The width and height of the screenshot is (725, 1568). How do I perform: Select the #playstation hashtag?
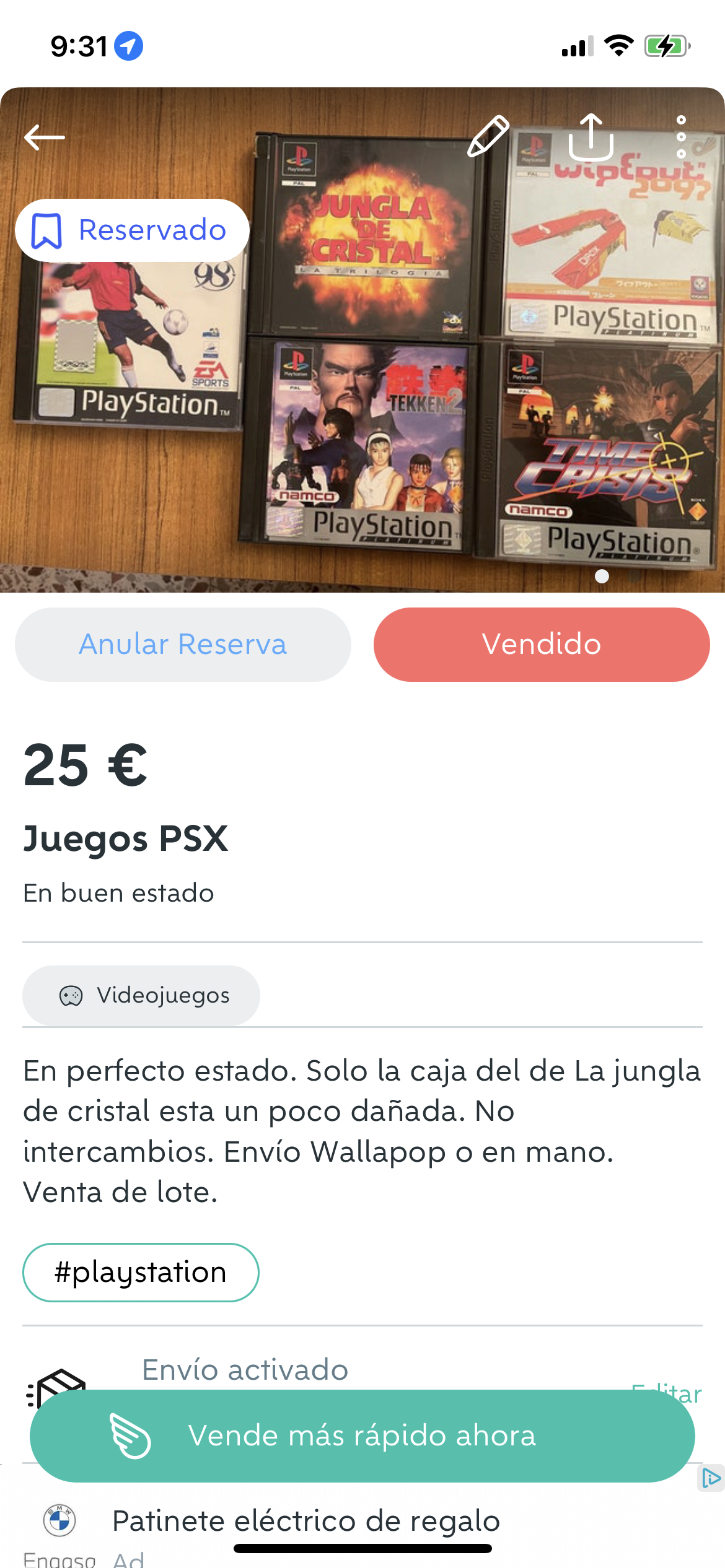tap(141, 1273)
